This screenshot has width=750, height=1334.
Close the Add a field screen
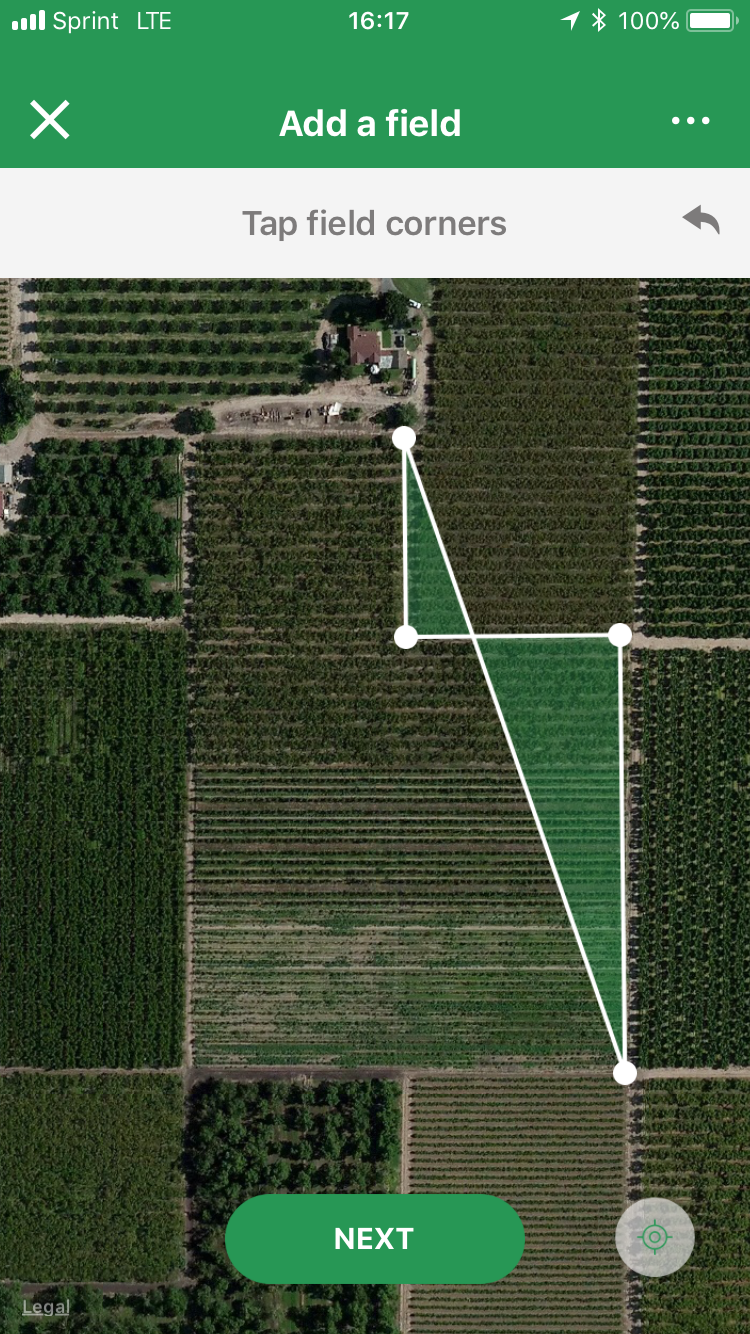[x=49, y=121]
